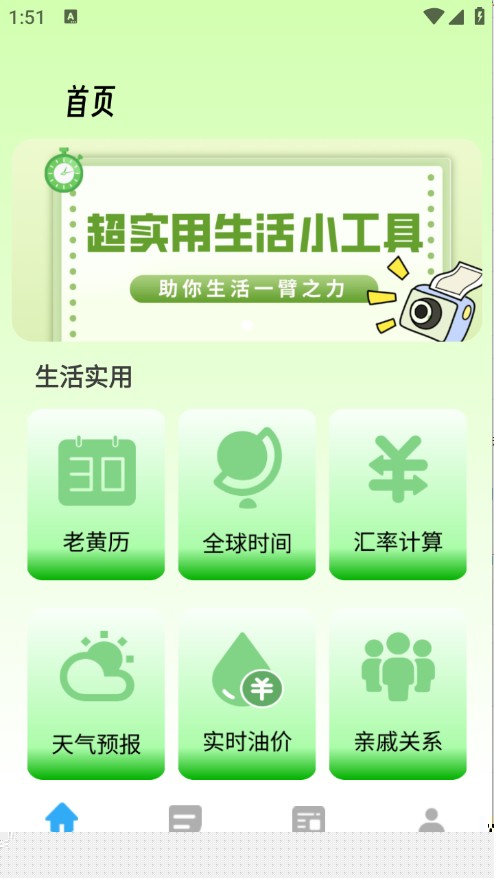Viewport: 494px width, 878px height.
Task: View 实时油价 live oil prices
Action: (247, 694)
